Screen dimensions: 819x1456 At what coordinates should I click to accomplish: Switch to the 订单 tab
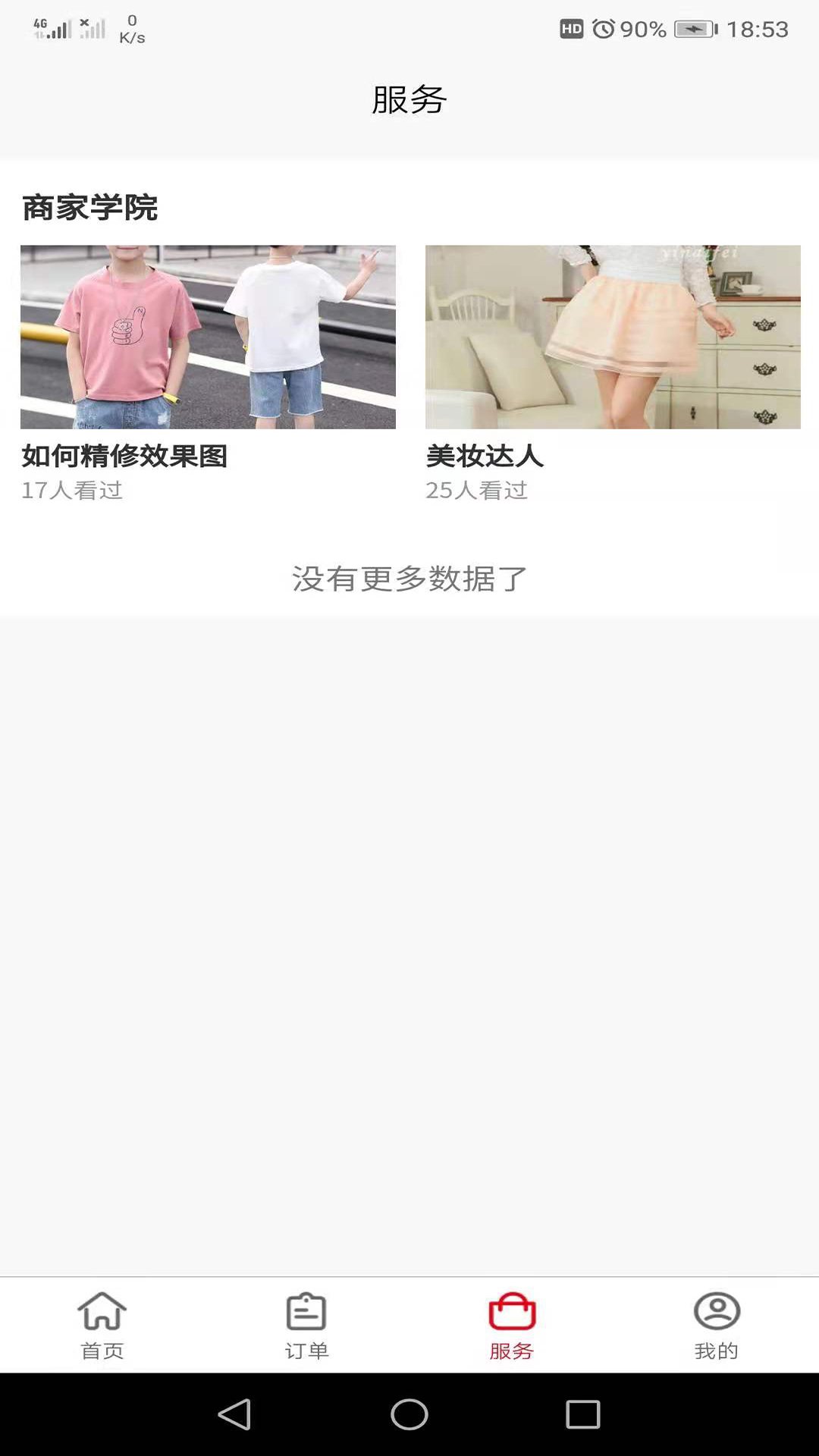click(307, 1326)
